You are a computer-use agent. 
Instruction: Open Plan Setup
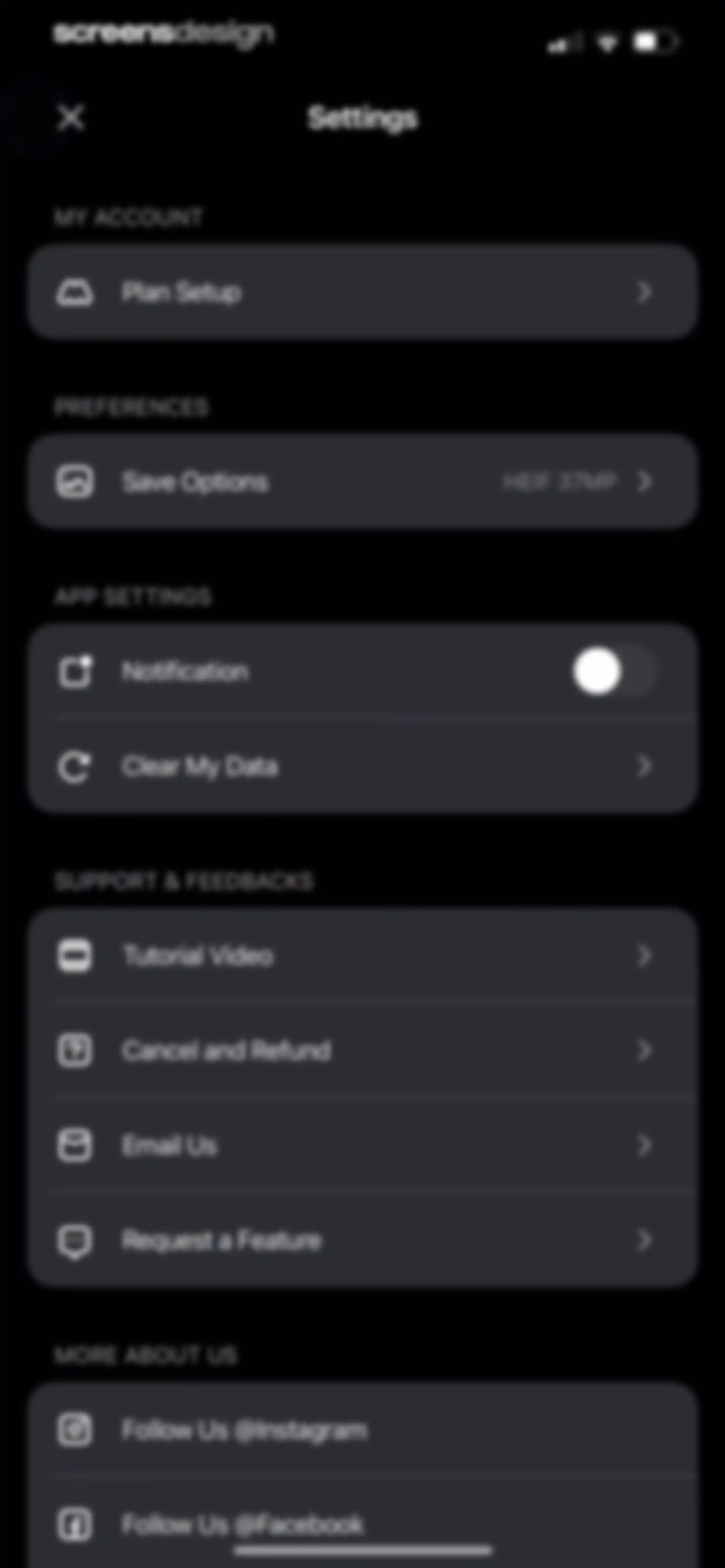pos(362,292)
